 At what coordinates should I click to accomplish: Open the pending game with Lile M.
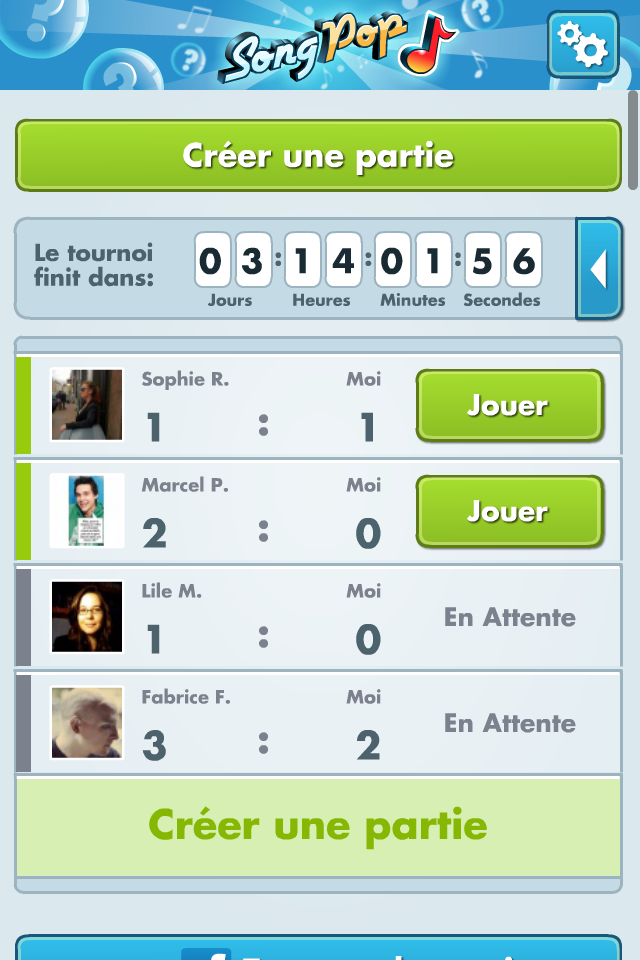click(318, 618)
